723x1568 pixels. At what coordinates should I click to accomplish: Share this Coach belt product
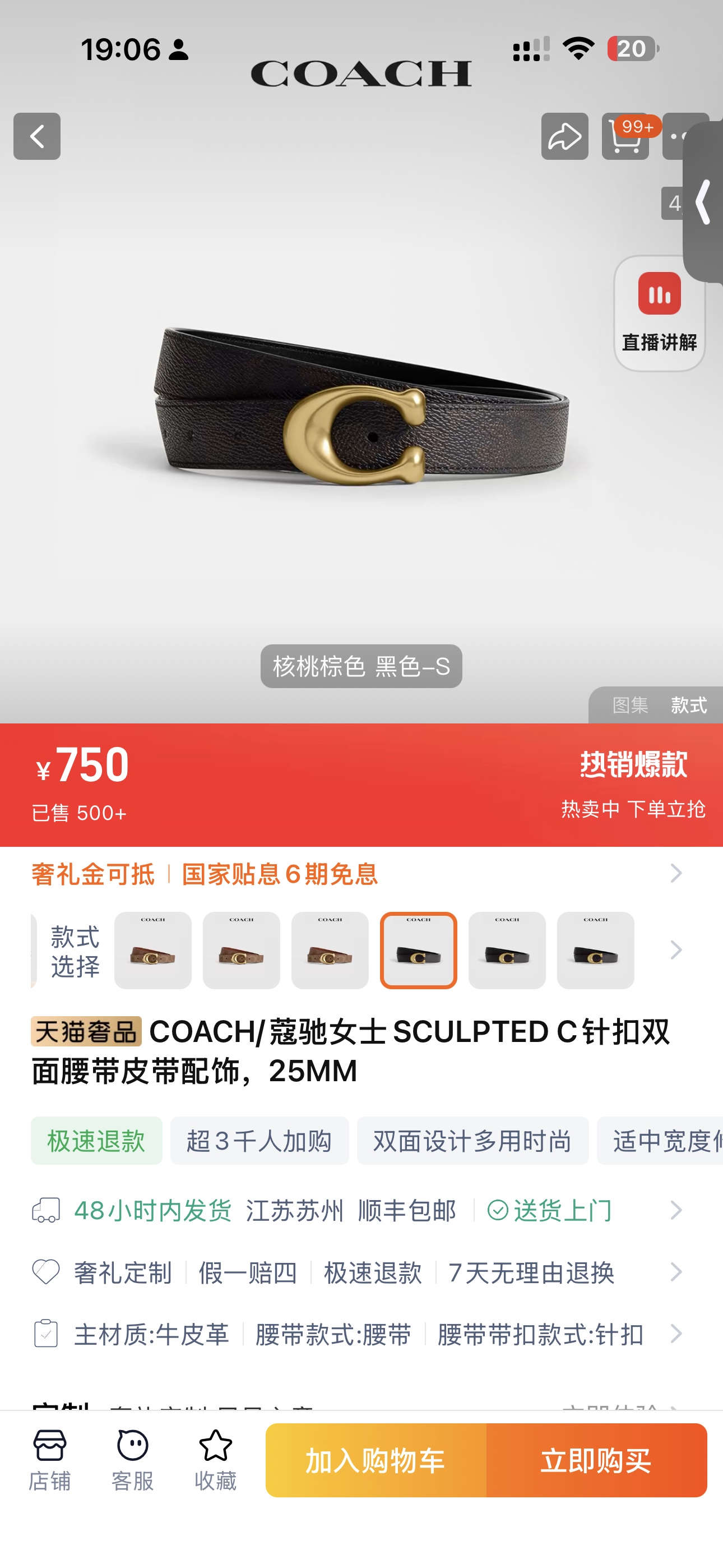pos(565,136)
